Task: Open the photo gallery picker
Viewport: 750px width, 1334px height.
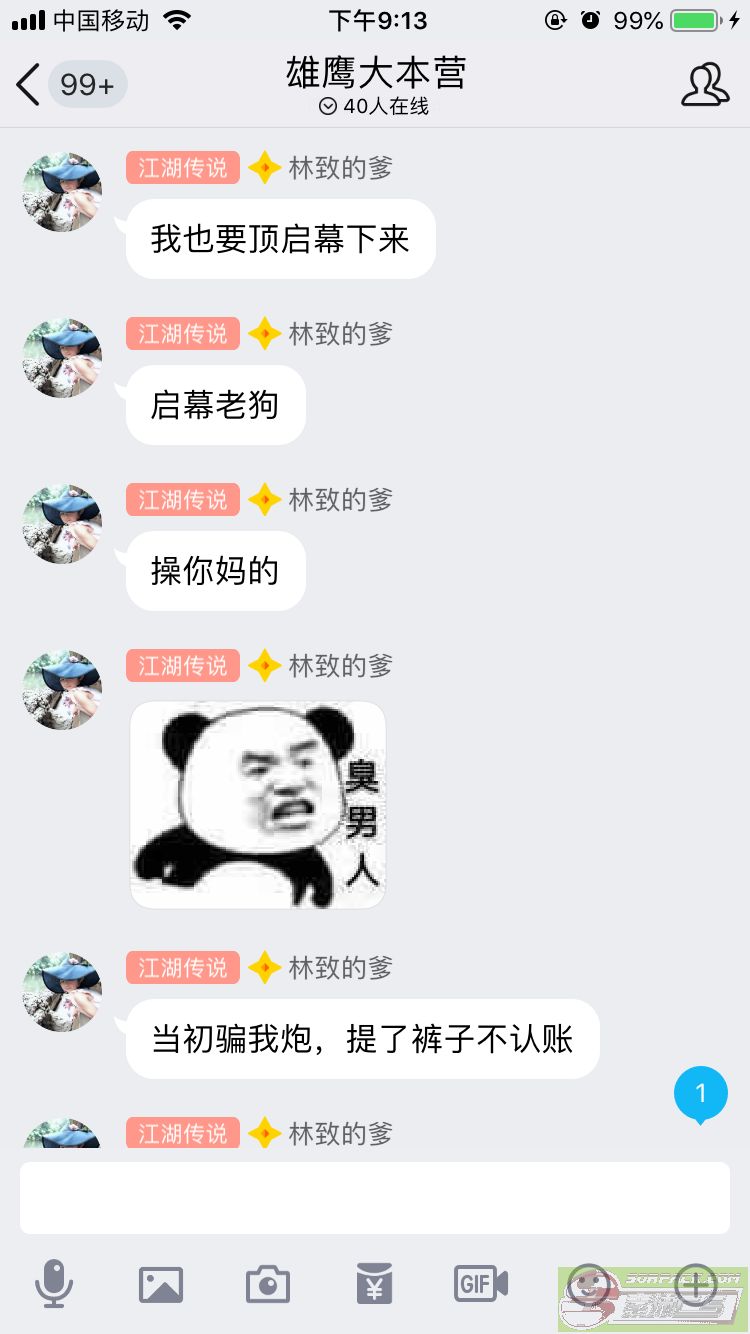Action: (x=161, y=1284)
